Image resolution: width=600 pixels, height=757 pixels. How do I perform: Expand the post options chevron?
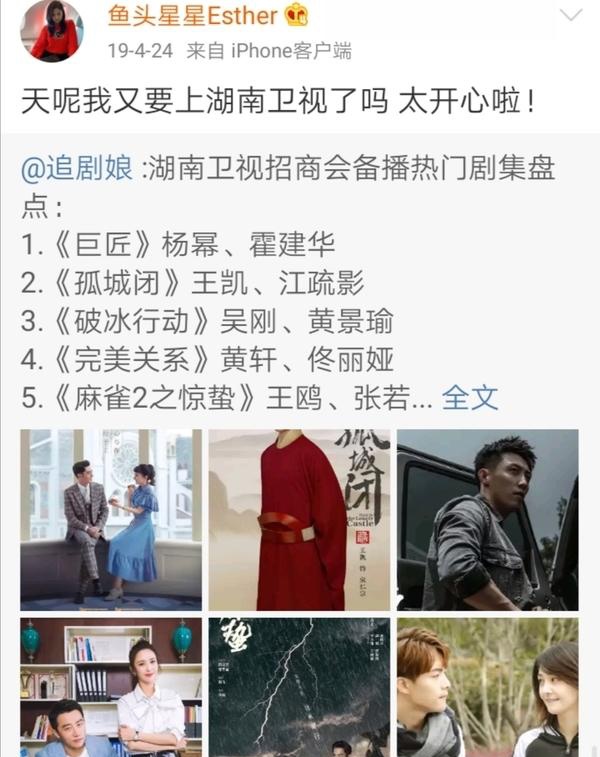coord(570,15)
